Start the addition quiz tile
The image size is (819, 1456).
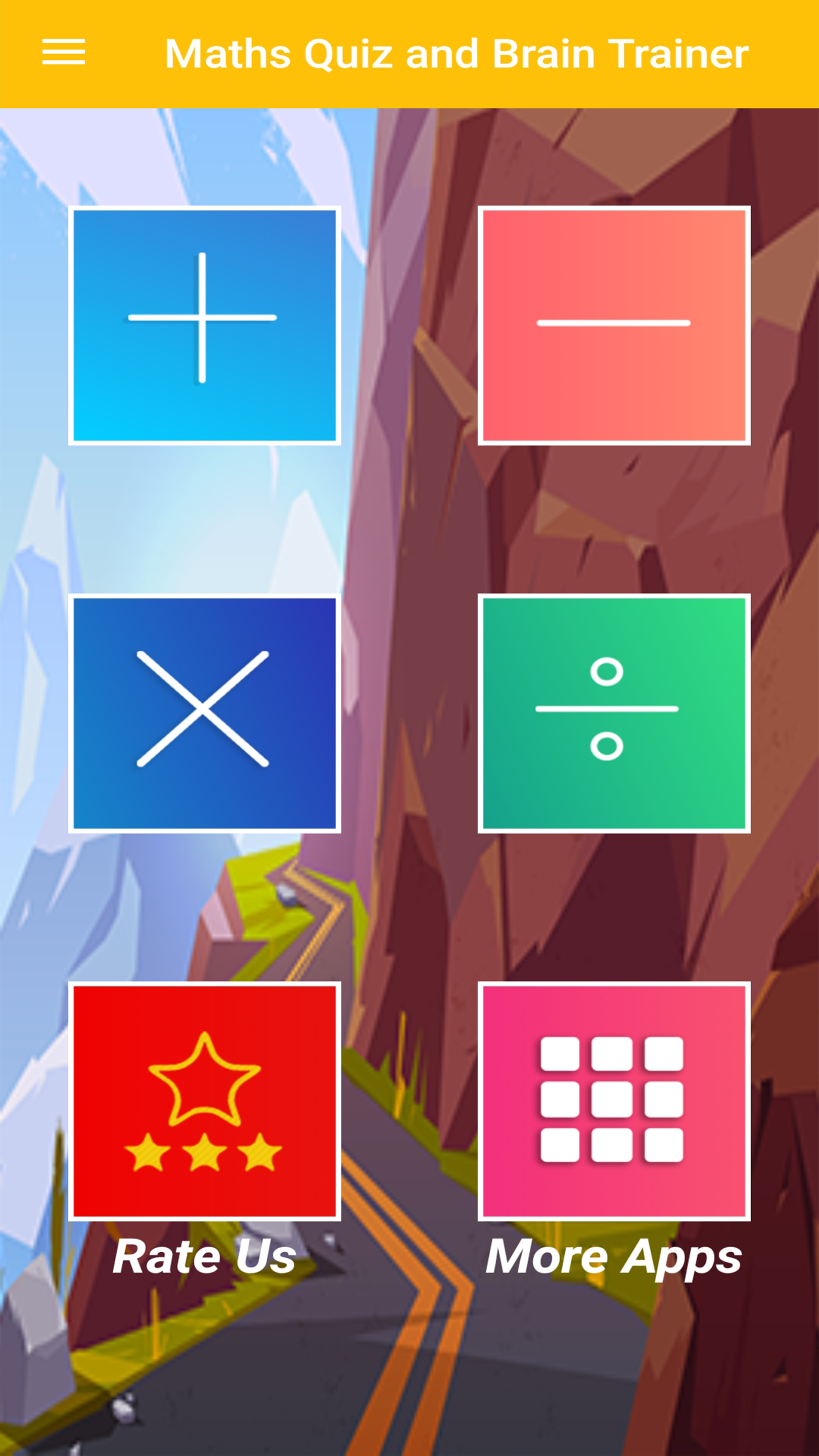tap(205, 325)
